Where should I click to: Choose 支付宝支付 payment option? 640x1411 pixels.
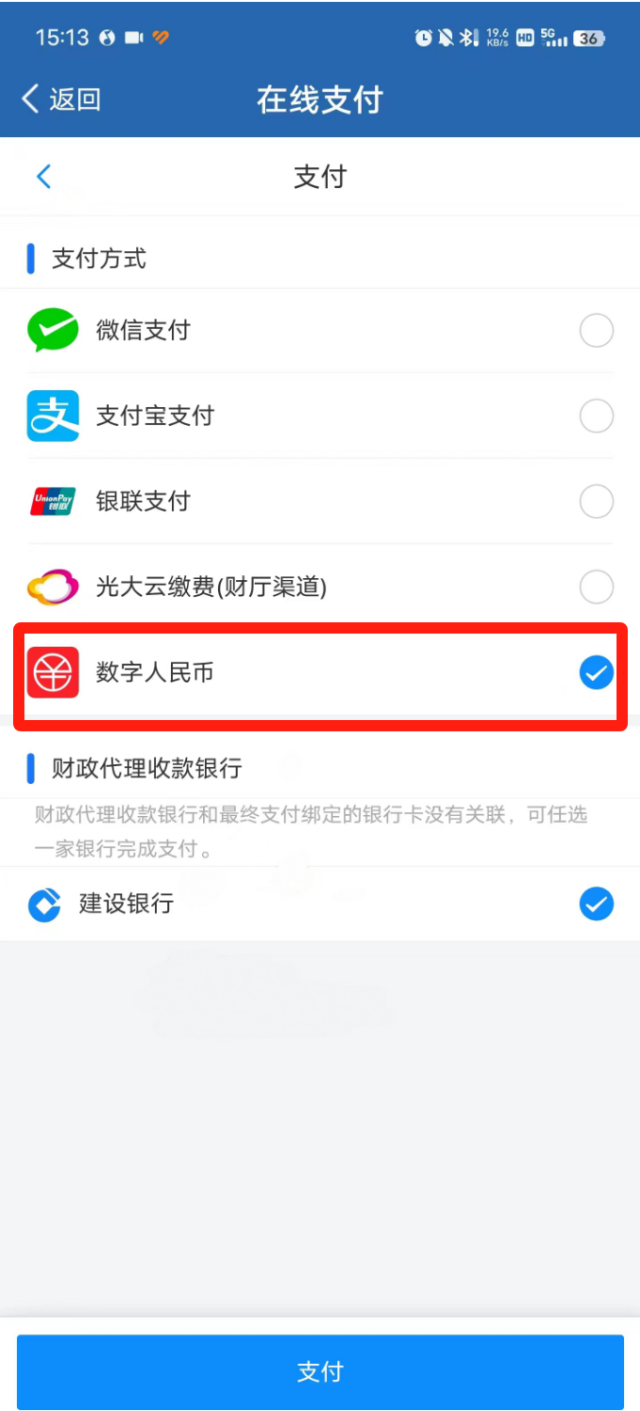click(320, 416)
